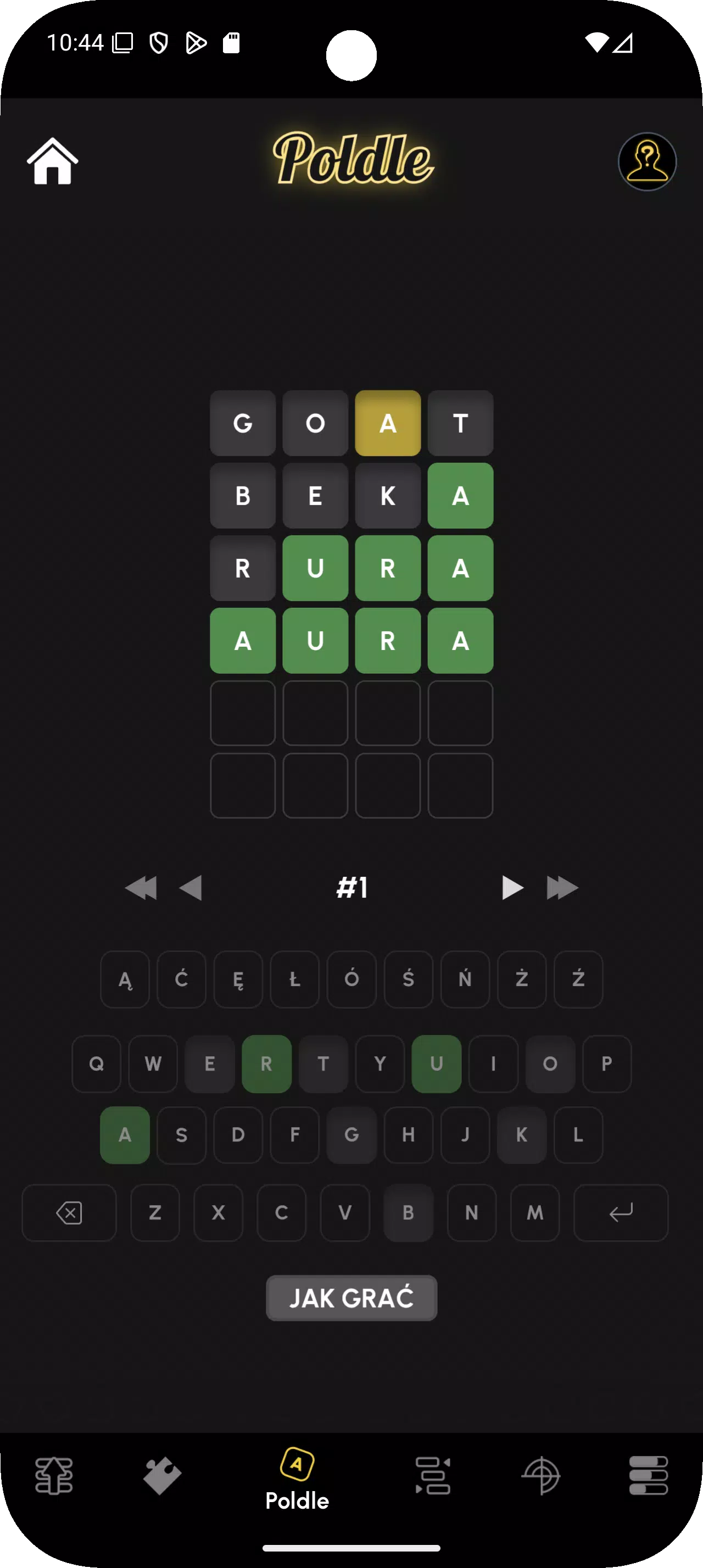Switch to the Poldle tab

click(297, 1478)
